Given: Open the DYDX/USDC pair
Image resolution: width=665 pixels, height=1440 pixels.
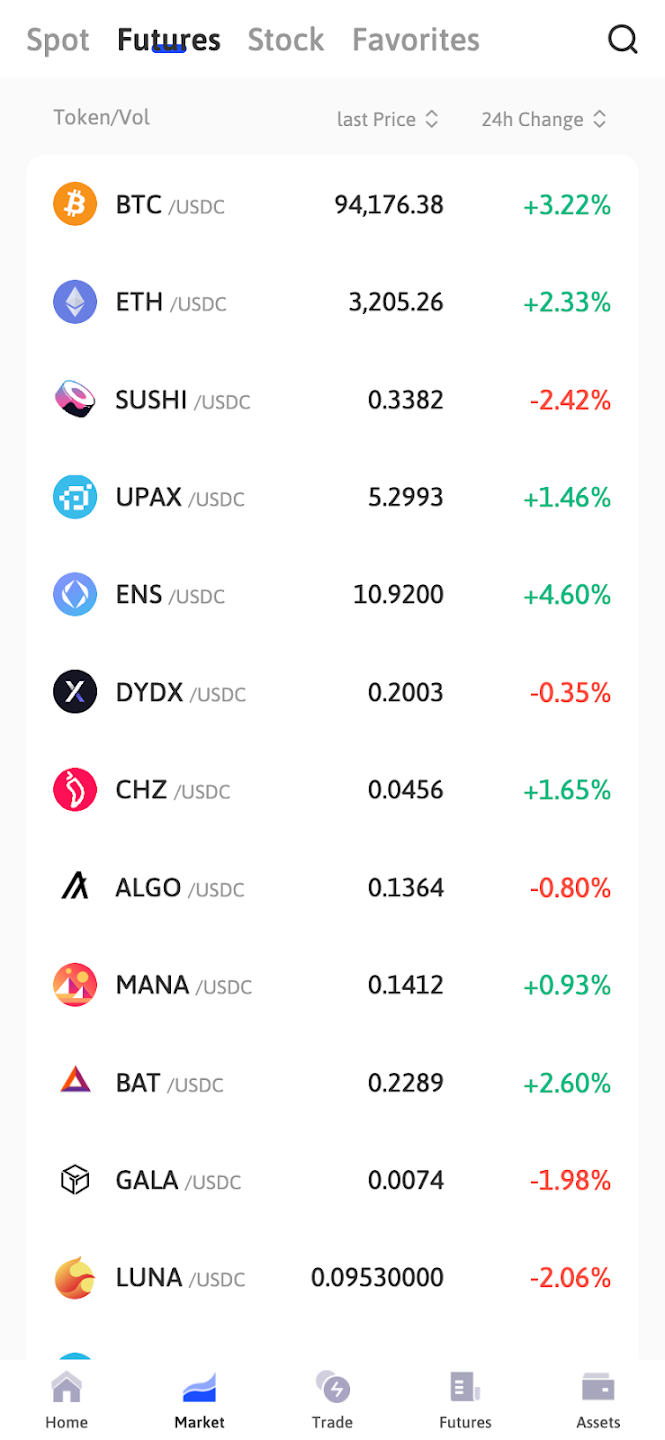Looking at the screenshot, I should coord(332,692).
